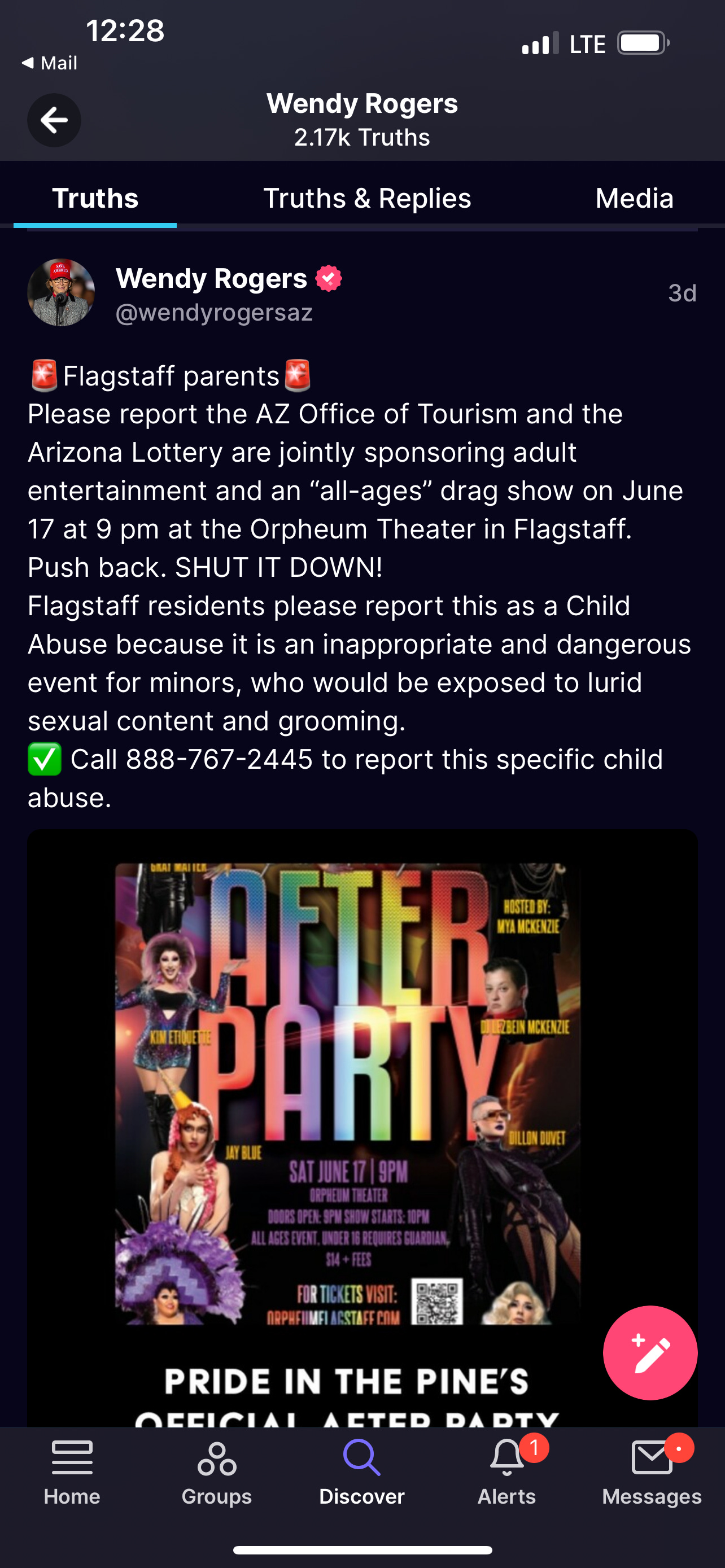Open the Messages tab
Image resolution: width=725 pixels, height=1568 pixels.
coord(652,1472)
